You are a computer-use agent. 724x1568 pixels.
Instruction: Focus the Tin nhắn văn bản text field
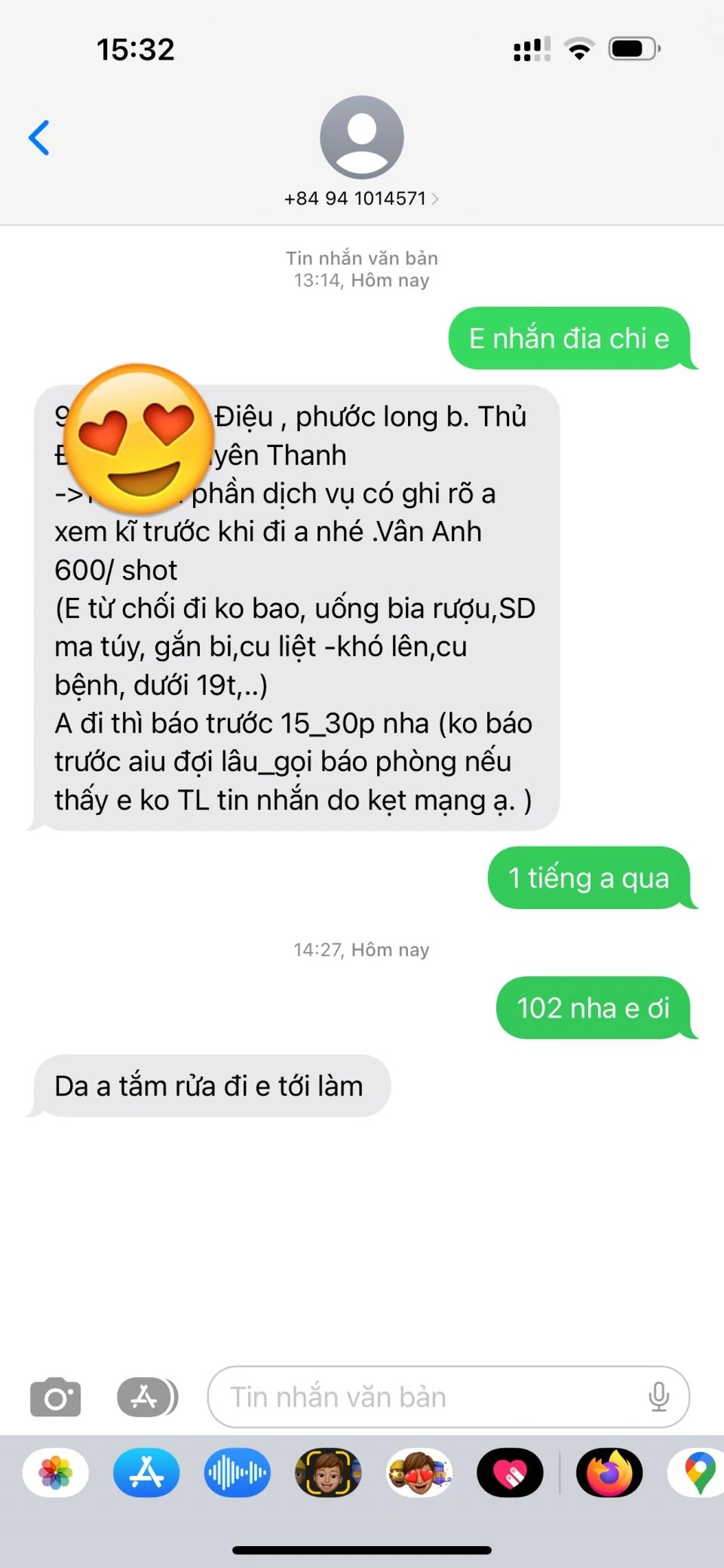pos(430,1397)
